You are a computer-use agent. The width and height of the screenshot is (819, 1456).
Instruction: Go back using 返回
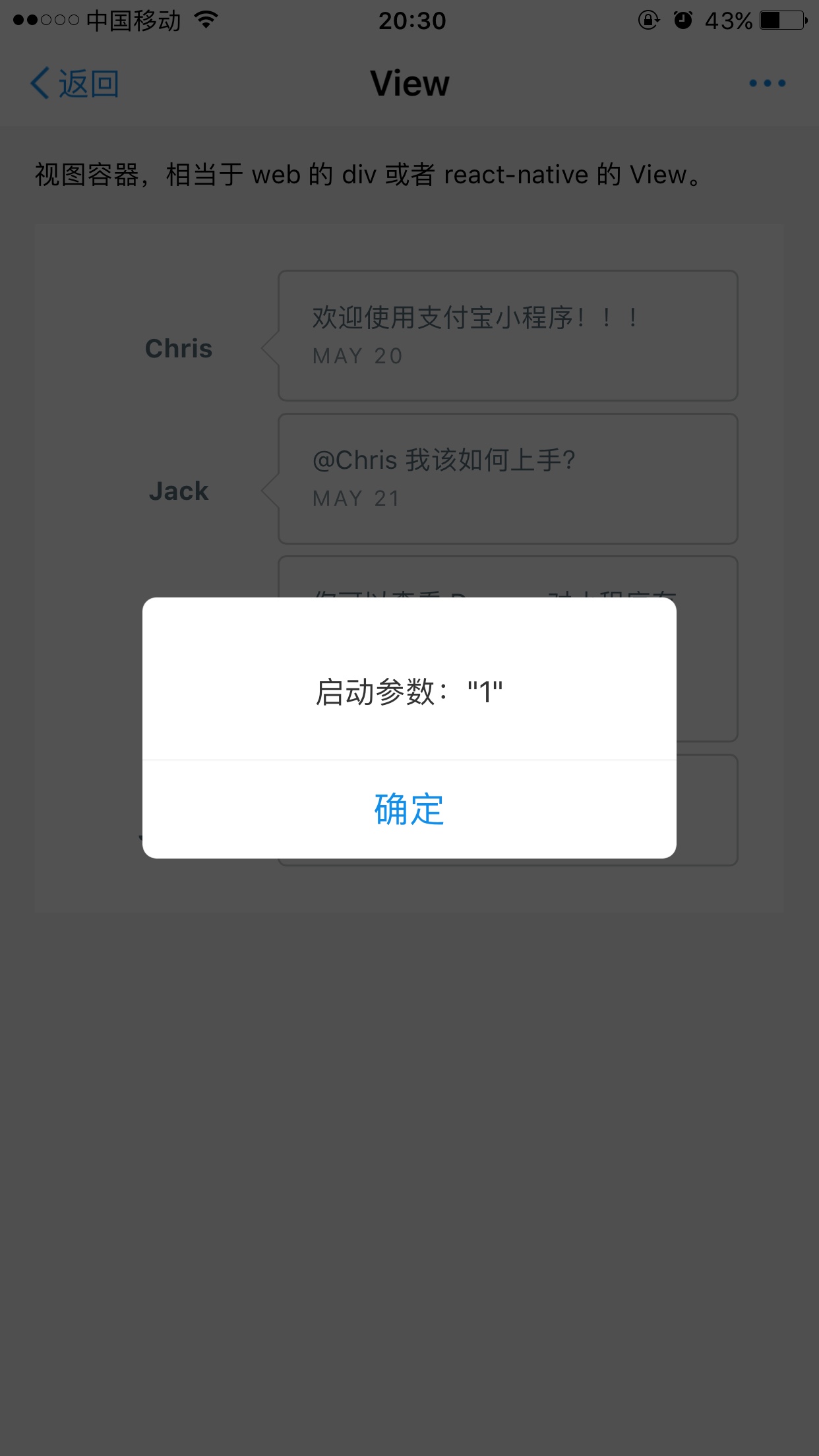[x=75, y=84]
